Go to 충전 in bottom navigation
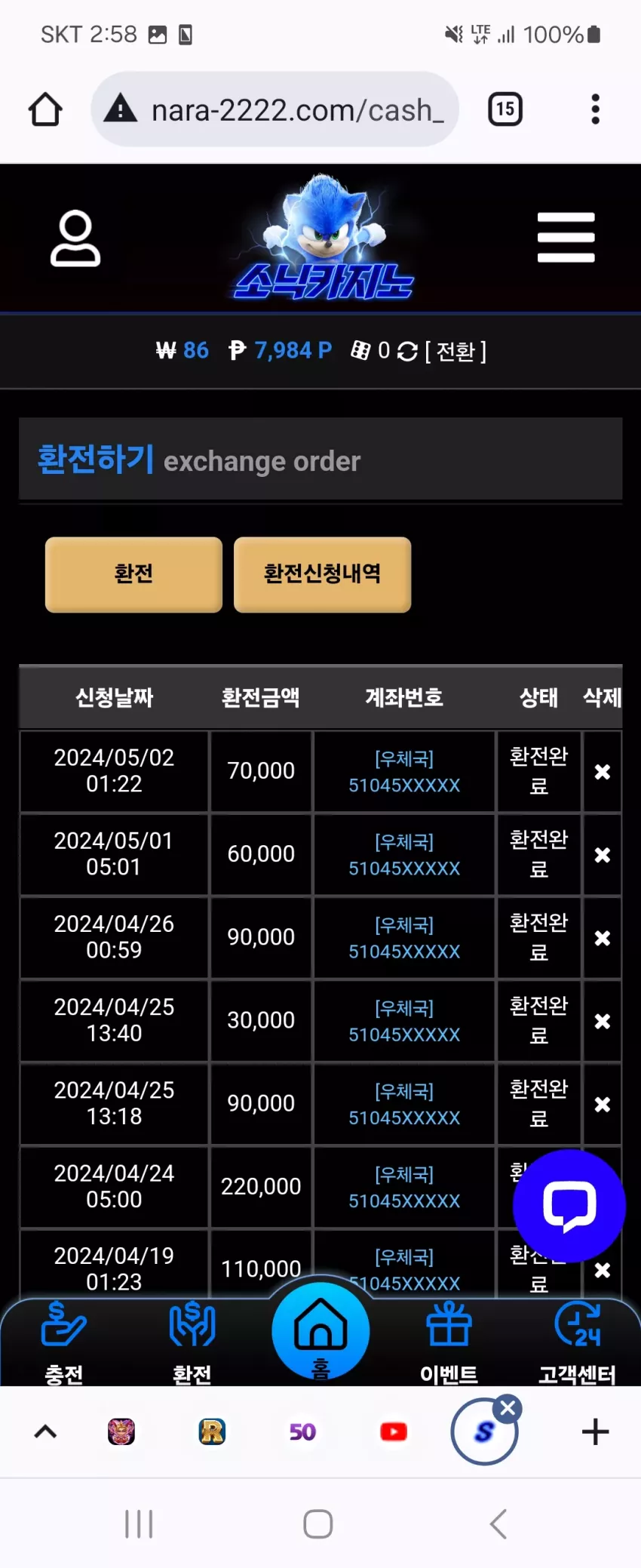The width and height of the screenshot is (641, 1568). point(64,1344)
